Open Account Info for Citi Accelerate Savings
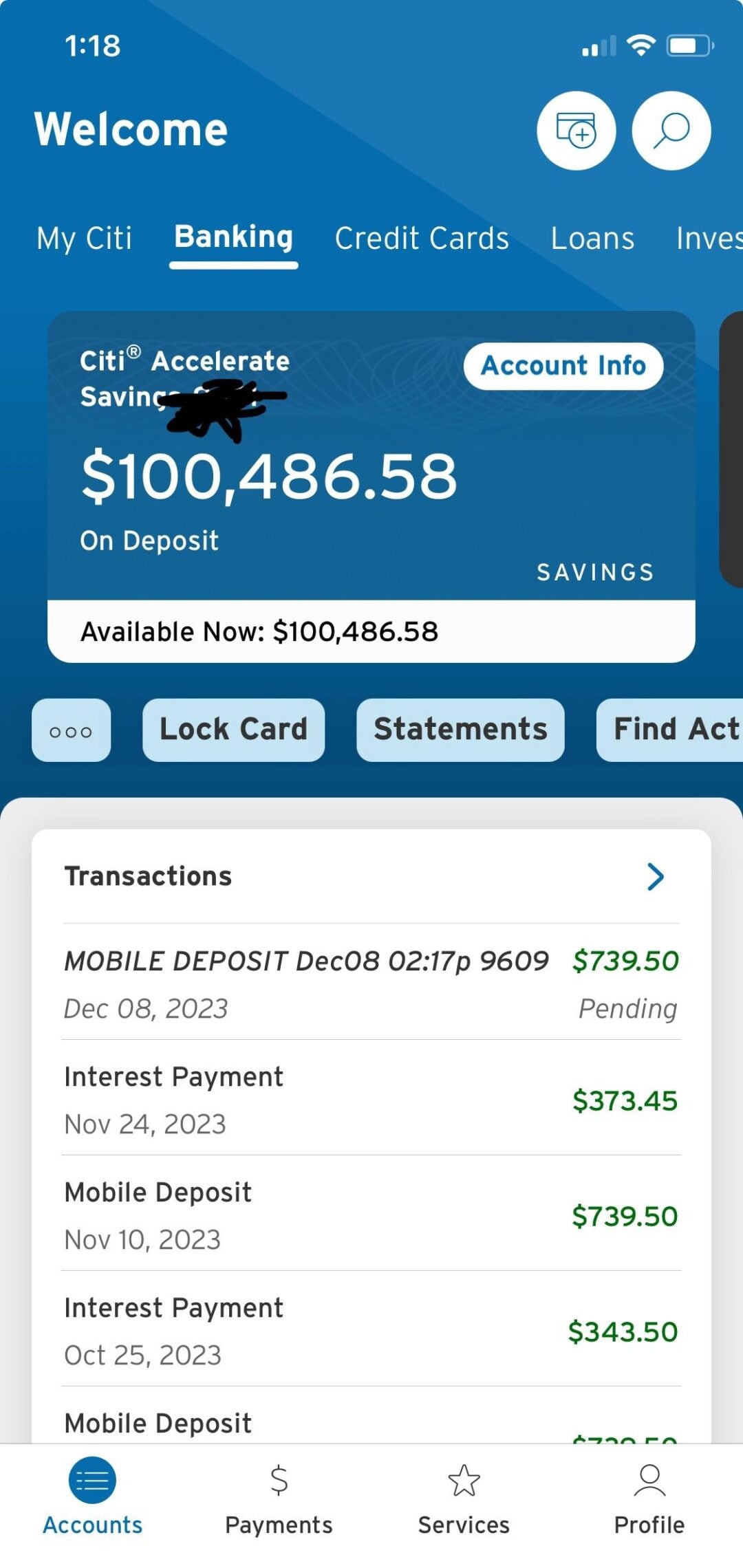Screen dimensions: 743x1568 tap(563, 366)
